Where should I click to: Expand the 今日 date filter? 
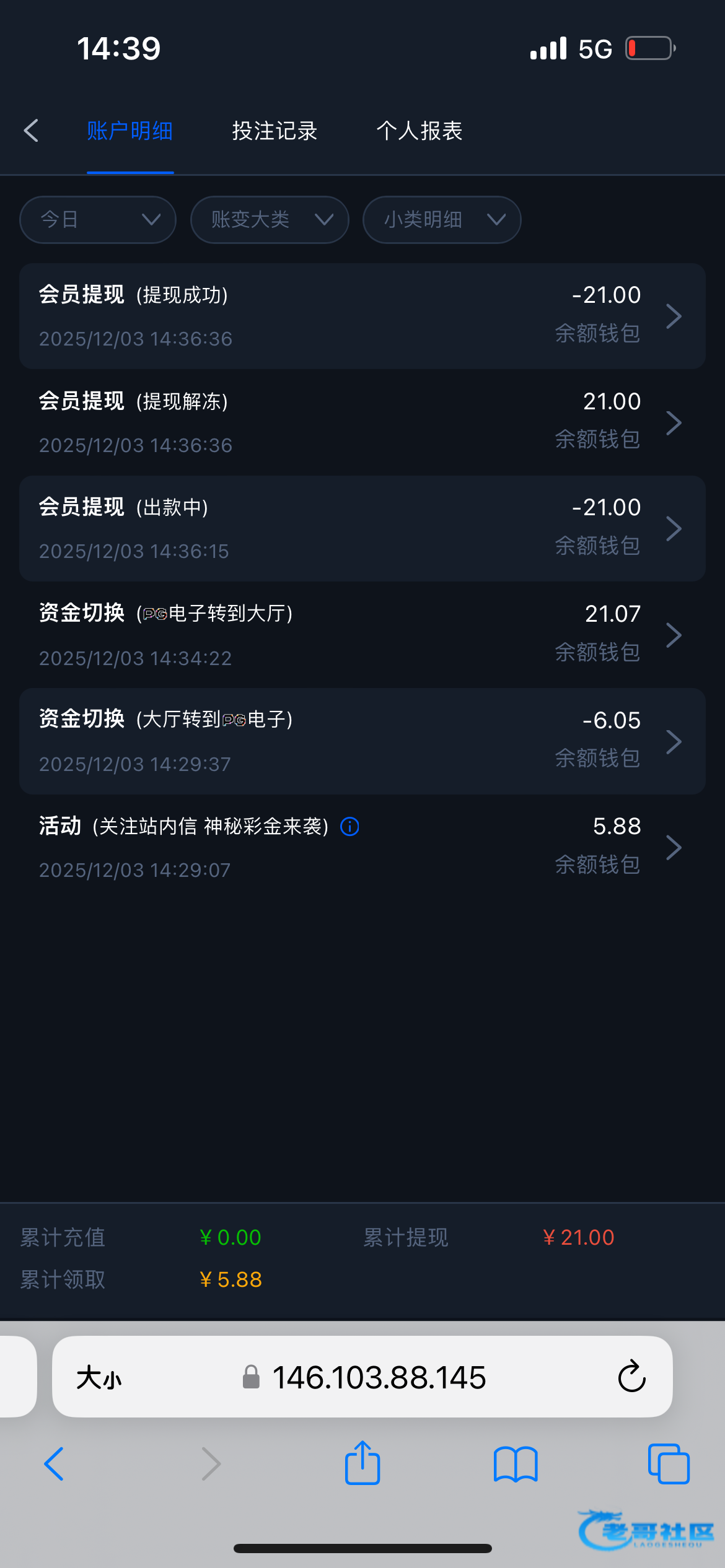pyautogui.click(x=98, y=220)
